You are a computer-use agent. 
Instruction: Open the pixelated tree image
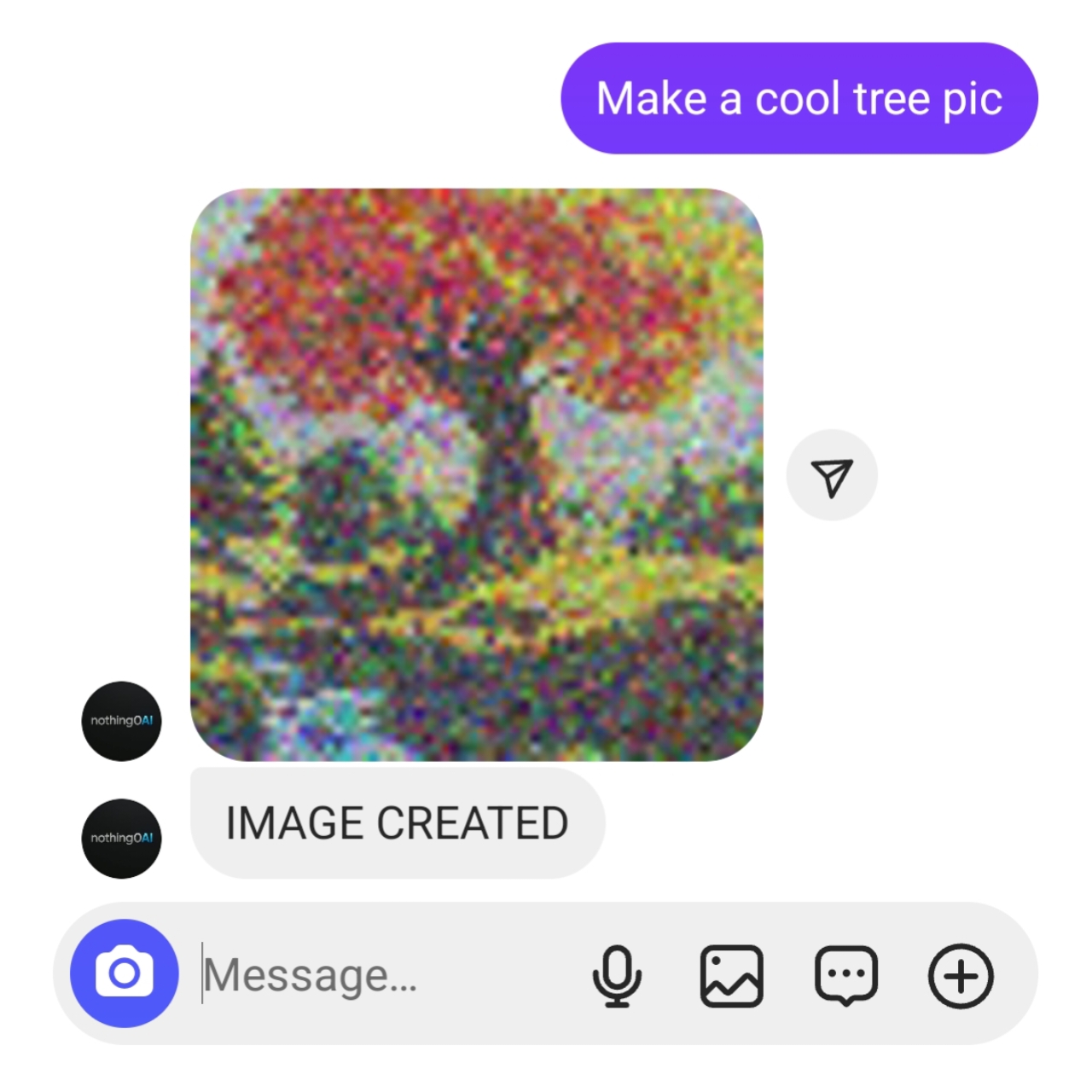476,474
